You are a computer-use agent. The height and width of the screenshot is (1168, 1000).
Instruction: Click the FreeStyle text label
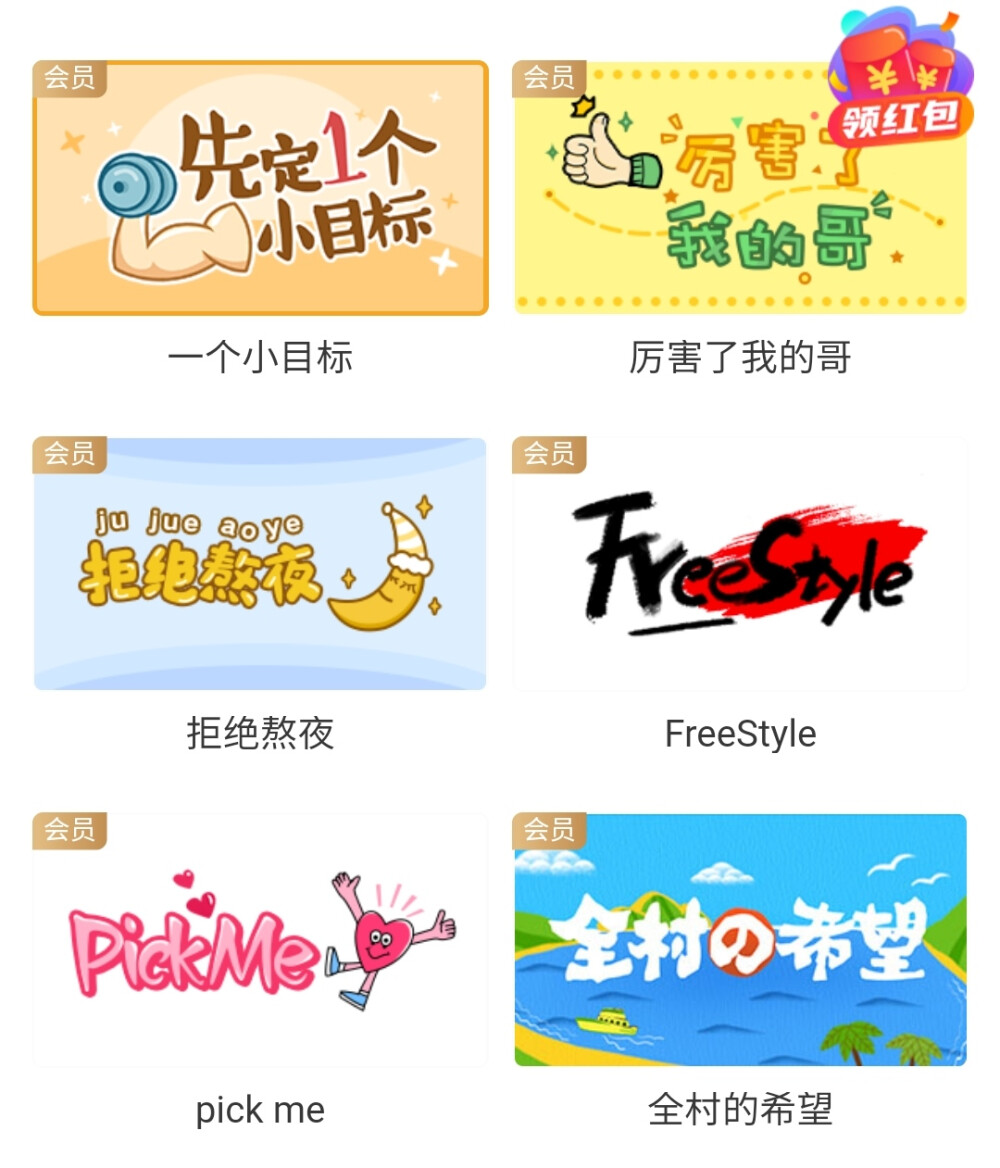tap(740, 733)
